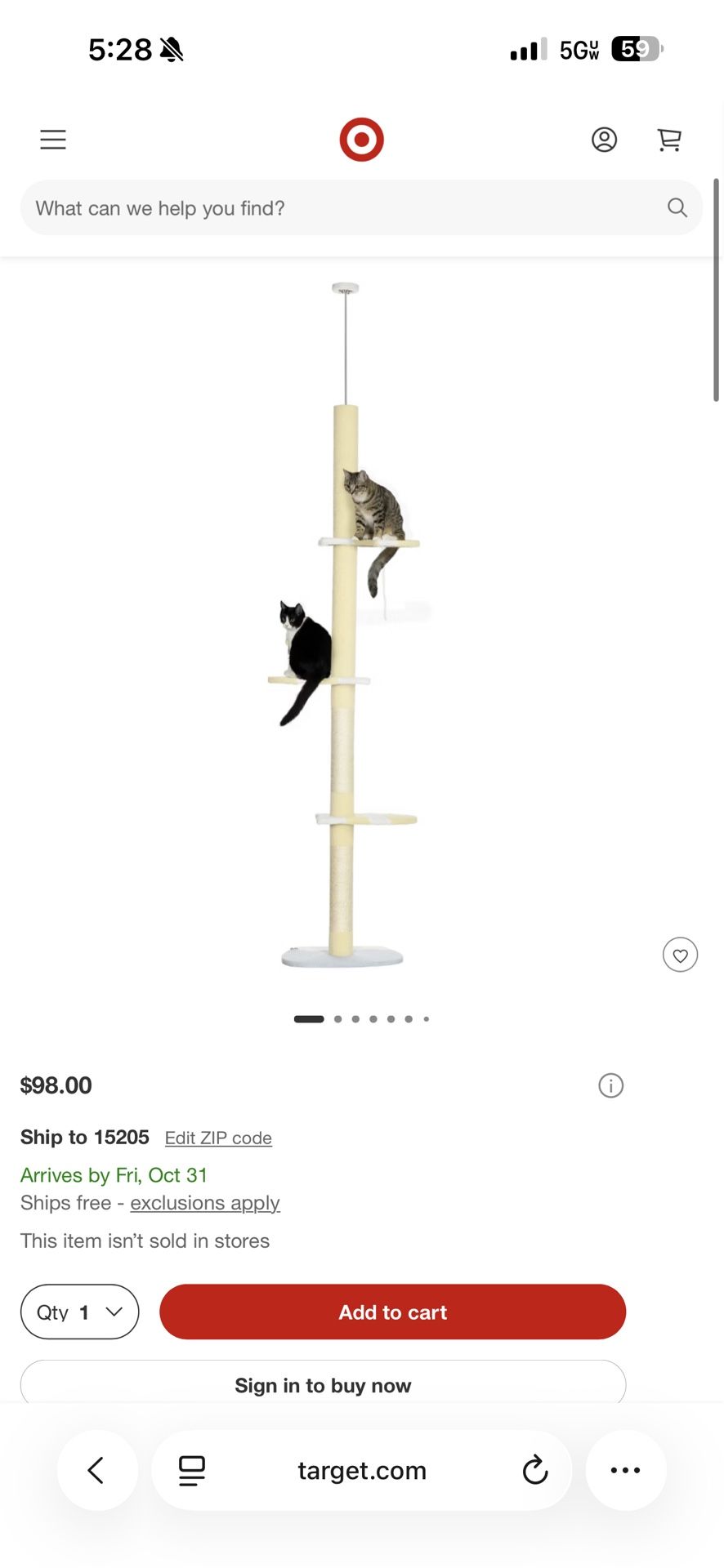Click the exclusions apply link

205,1202
